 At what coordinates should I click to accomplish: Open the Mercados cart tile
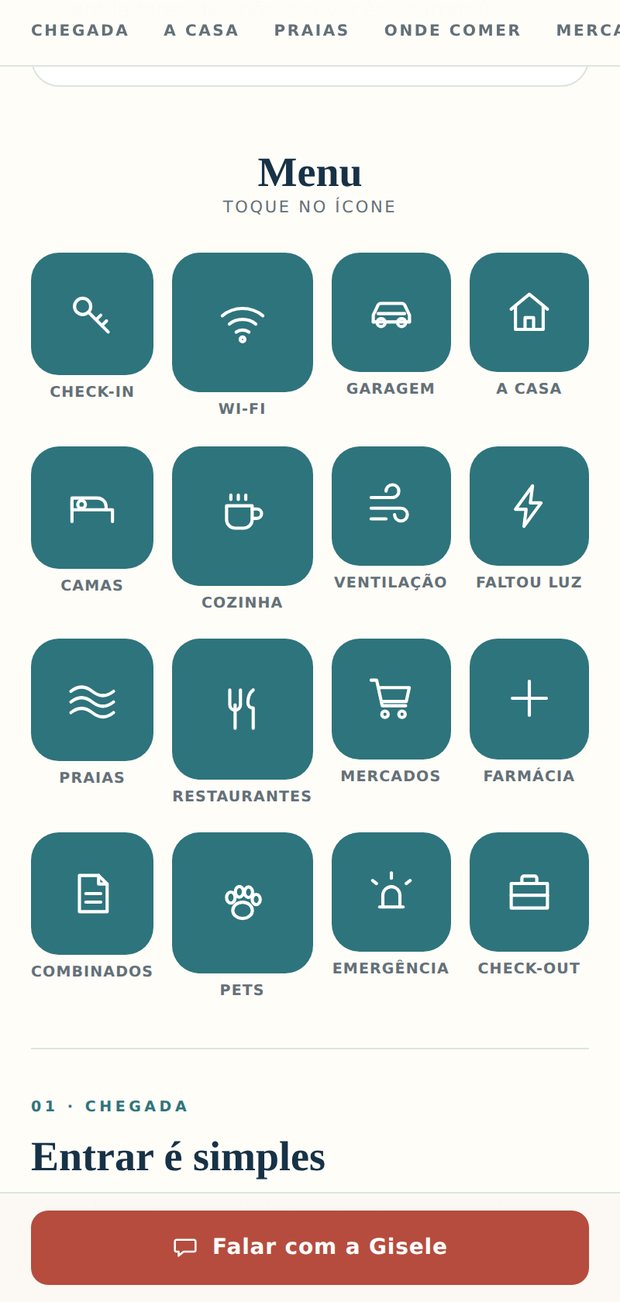391,699
